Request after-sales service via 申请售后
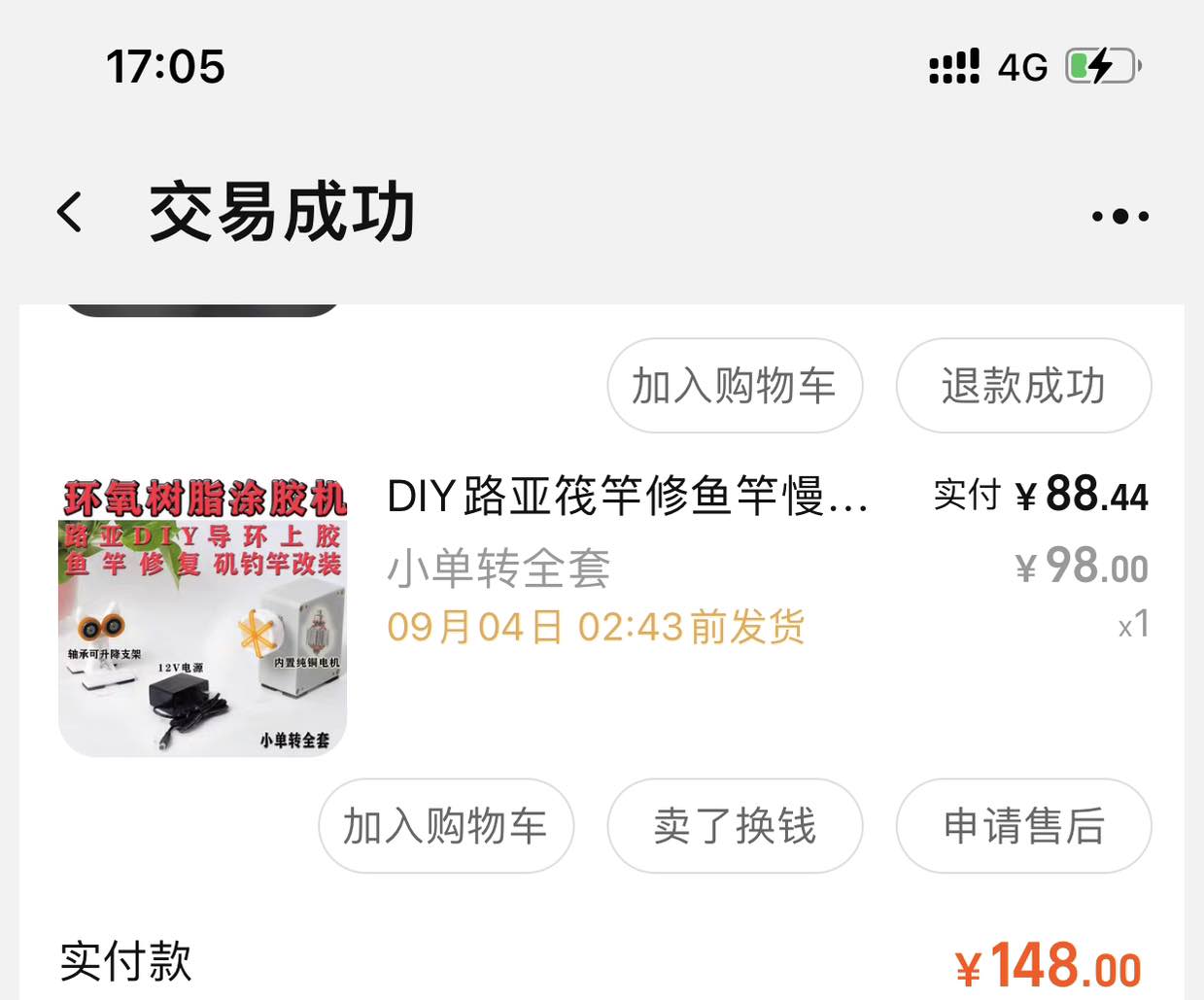The width and height of the screenshot is (1204, 1000). [x=1023, y=826]
